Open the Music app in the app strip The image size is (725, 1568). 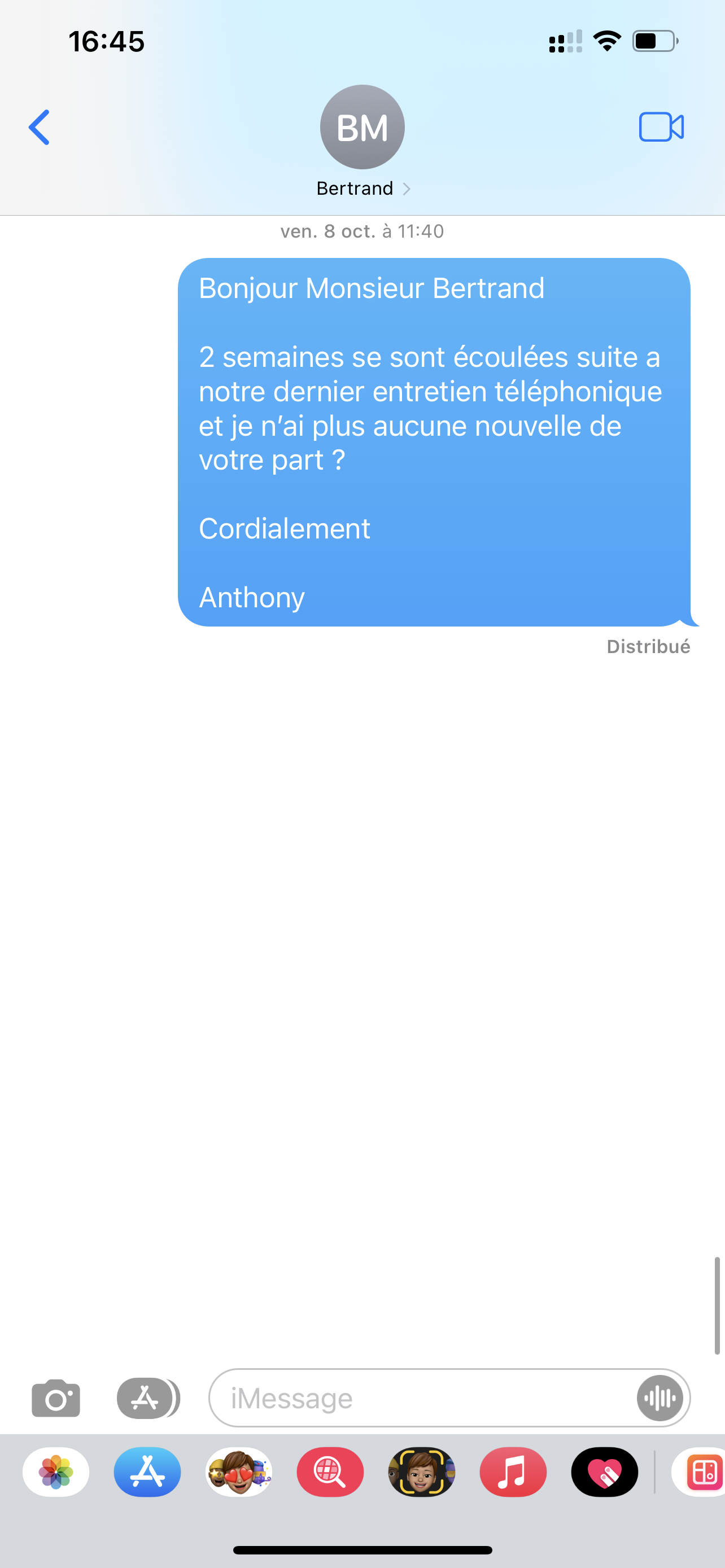pos(513,1472)
